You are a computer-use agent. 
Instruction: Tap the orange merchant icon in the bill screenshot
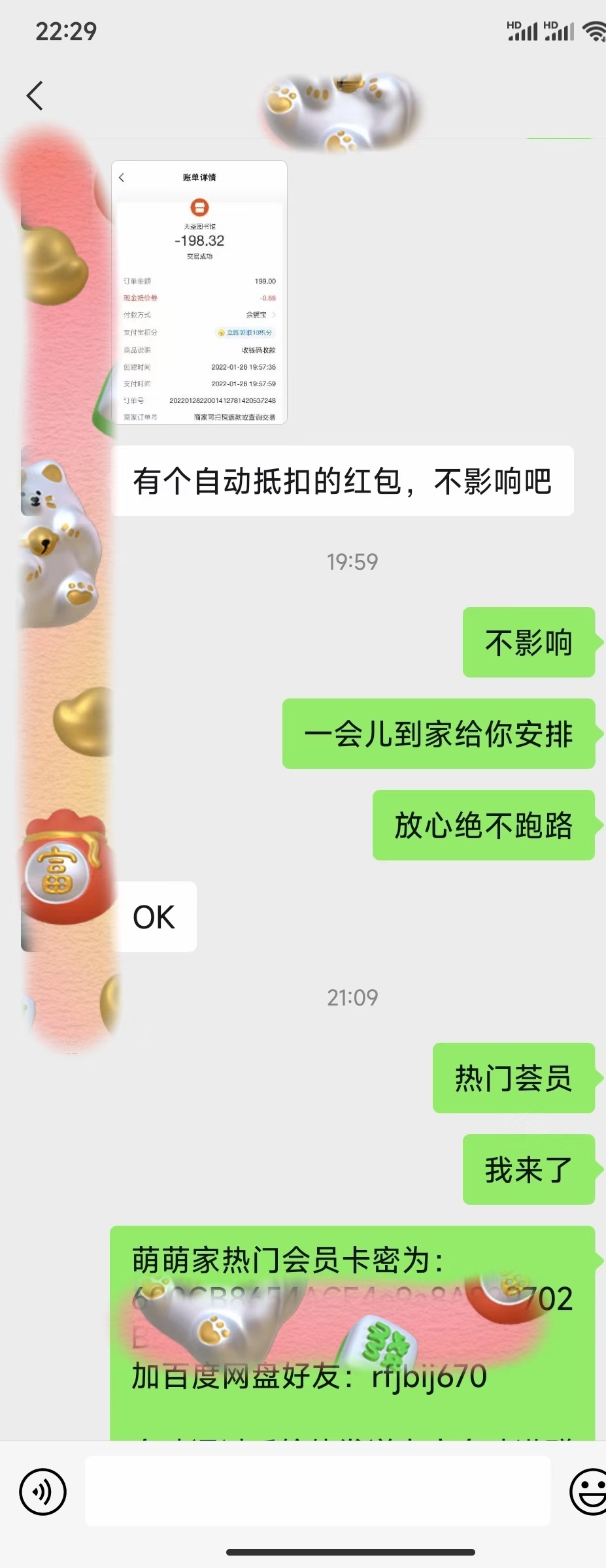[199, 208]
